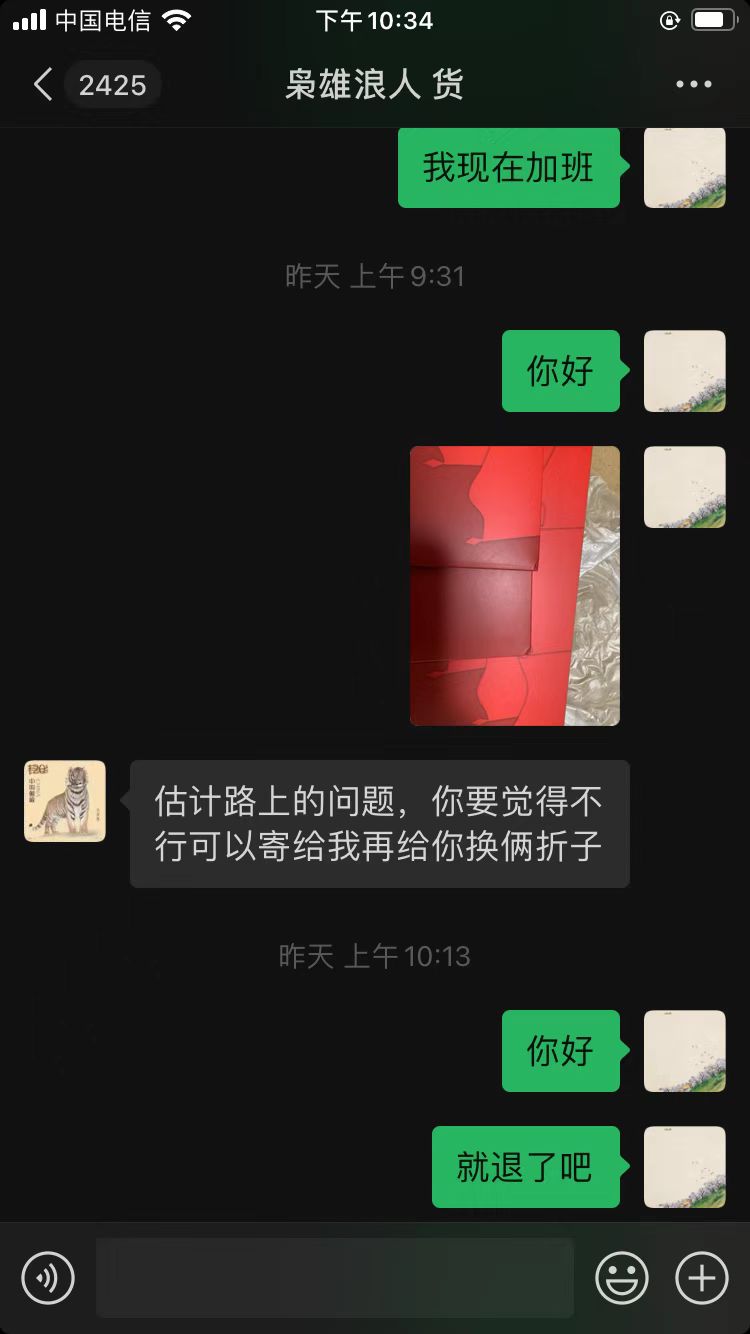
Task: Switch to voice message input
Action: (48, 1278)
